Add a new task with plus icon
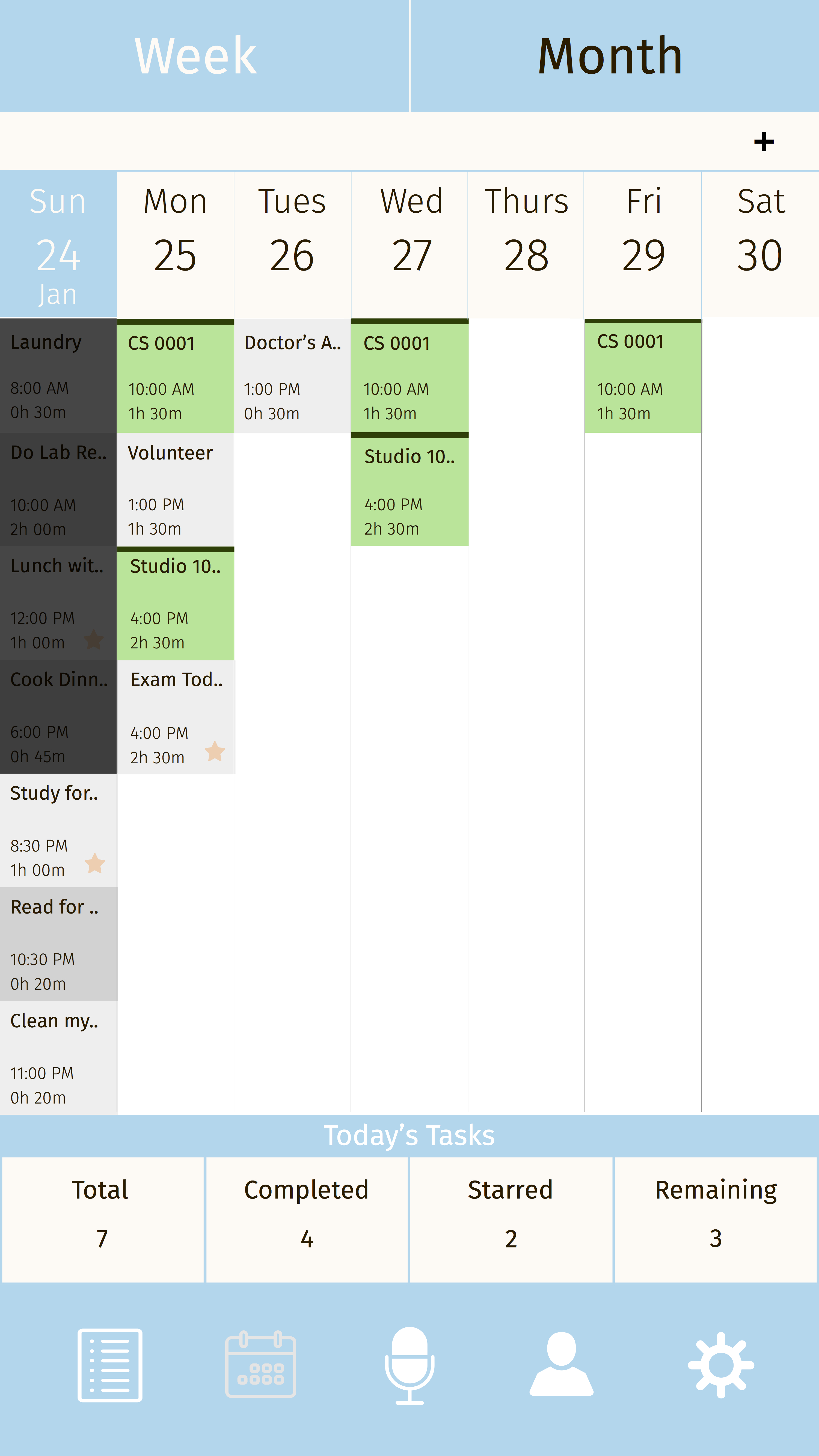 pos(764,141)
